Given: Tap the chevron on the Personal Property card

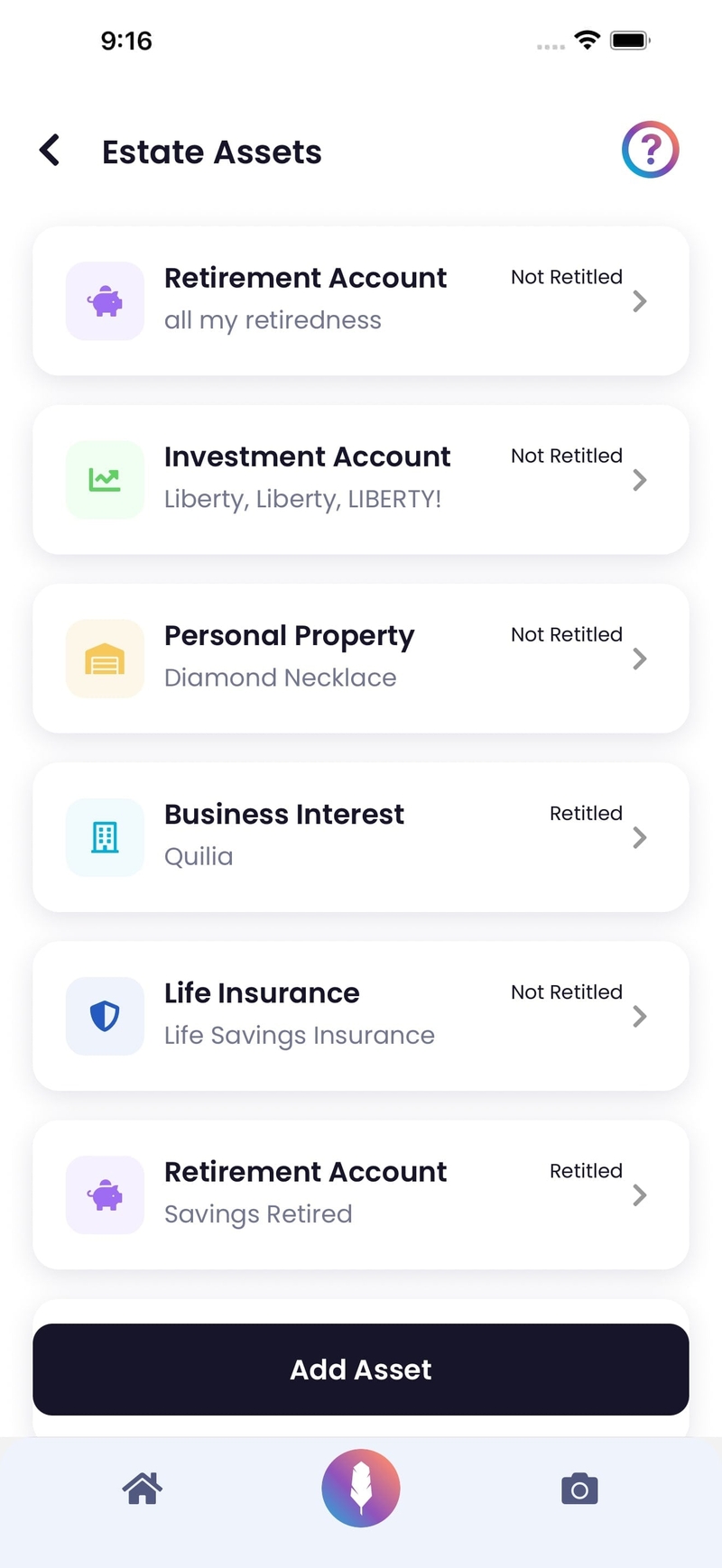Looking at the screenshot, I should (639, 659).
